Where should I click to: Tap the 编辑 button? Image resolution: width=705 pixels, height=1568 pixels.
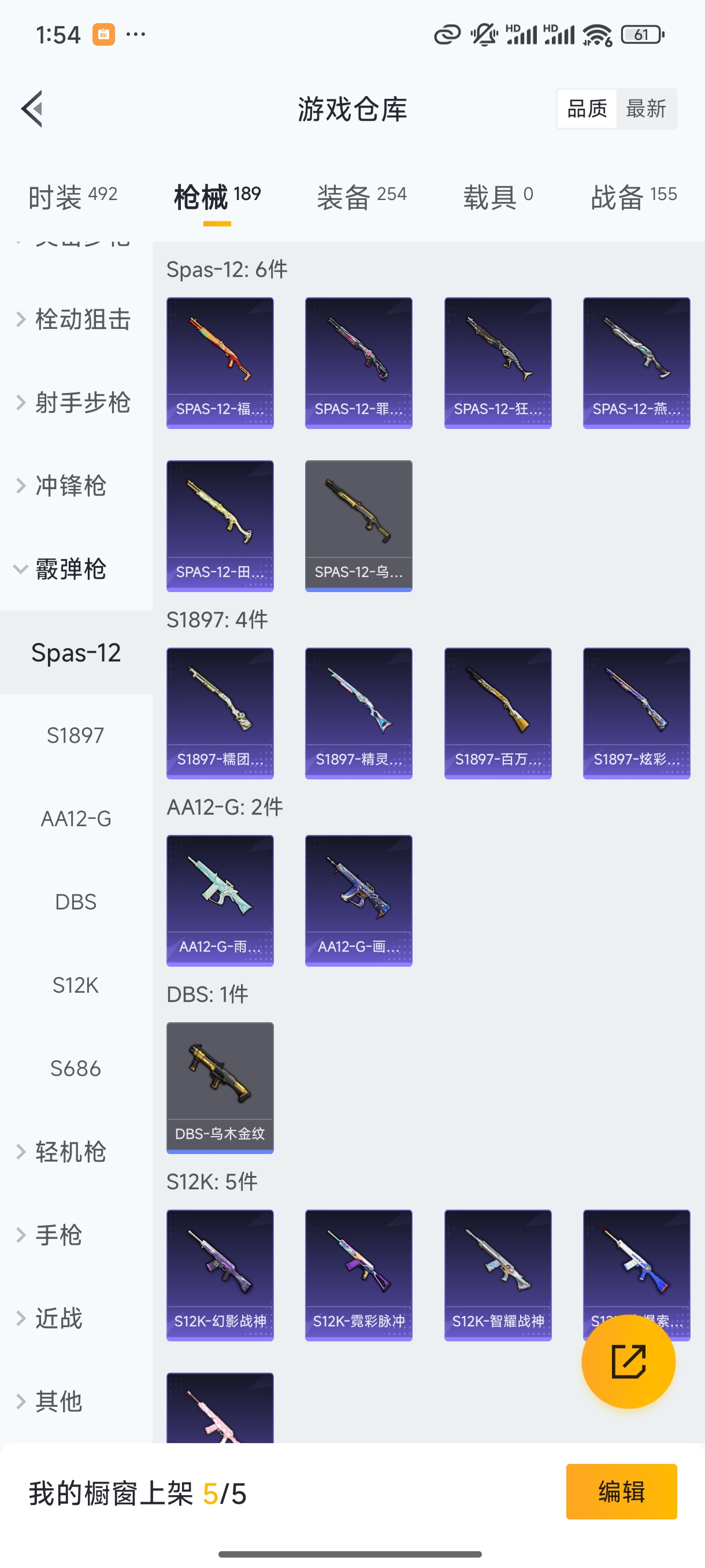click(621, 1491)
